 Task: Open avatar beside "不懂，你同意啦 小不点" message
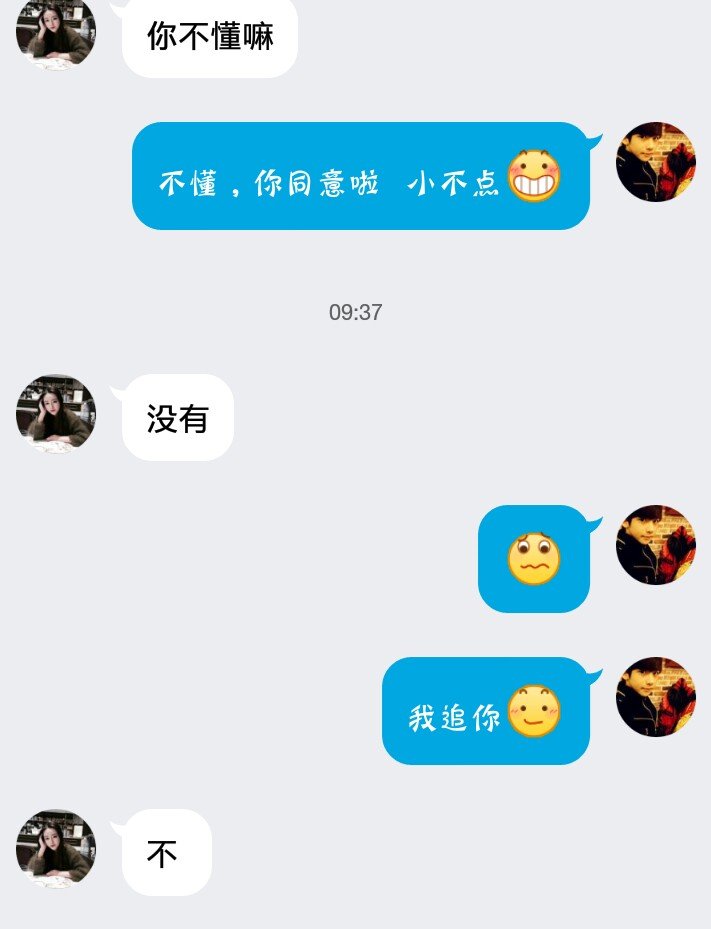[x=655, y=162]
